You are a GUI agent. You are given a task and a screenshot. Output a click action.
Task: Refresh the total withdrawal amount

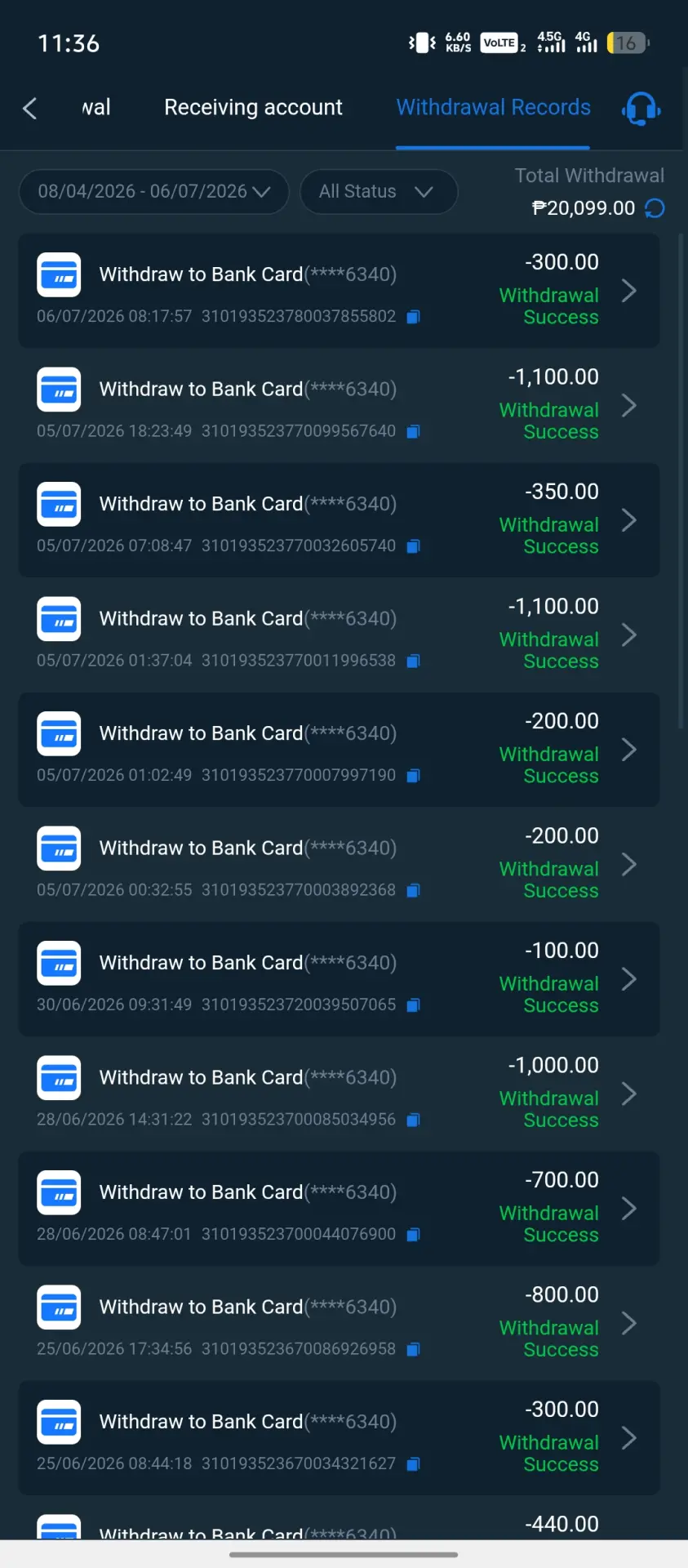[x=655, y=208]
